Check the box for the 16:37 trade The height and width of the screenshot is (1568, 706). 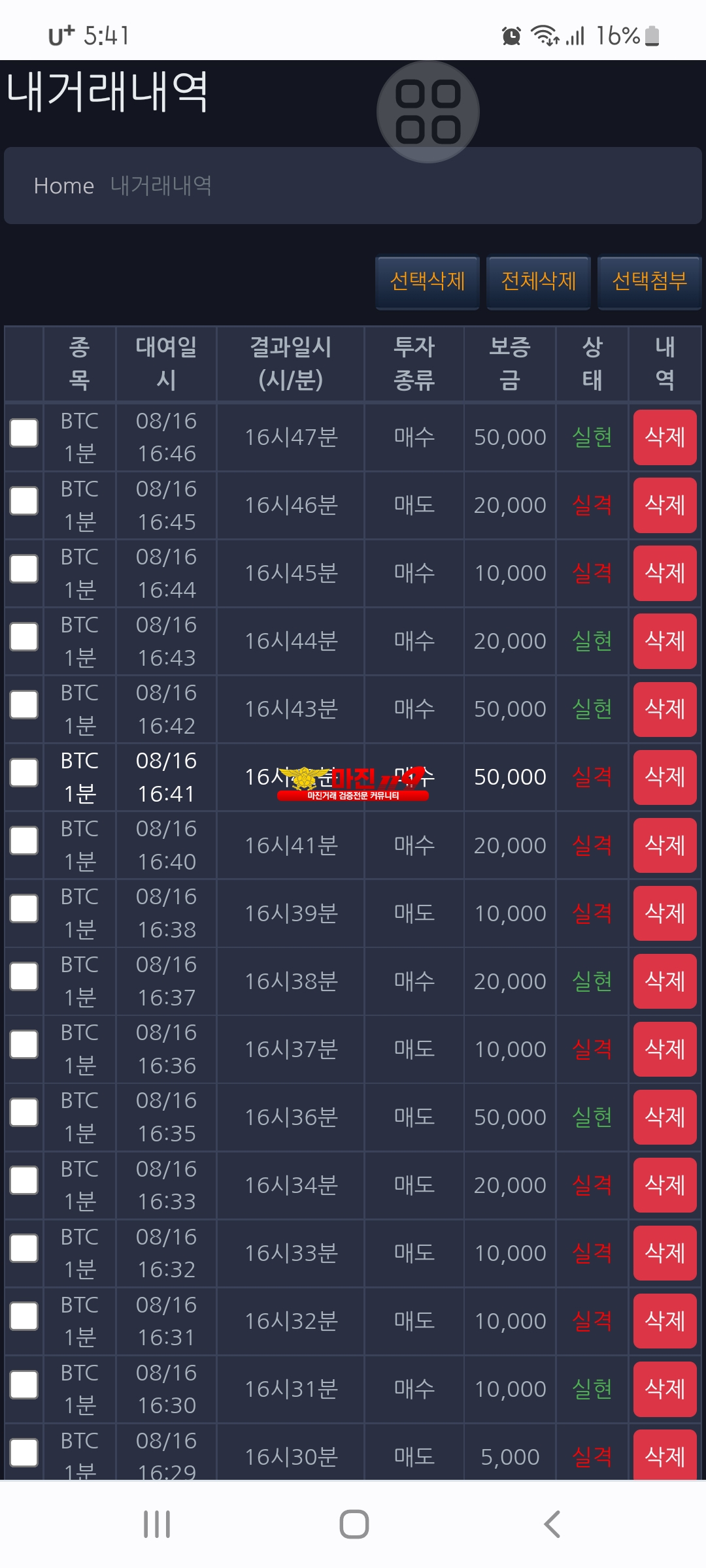click(x=24, y=977)
